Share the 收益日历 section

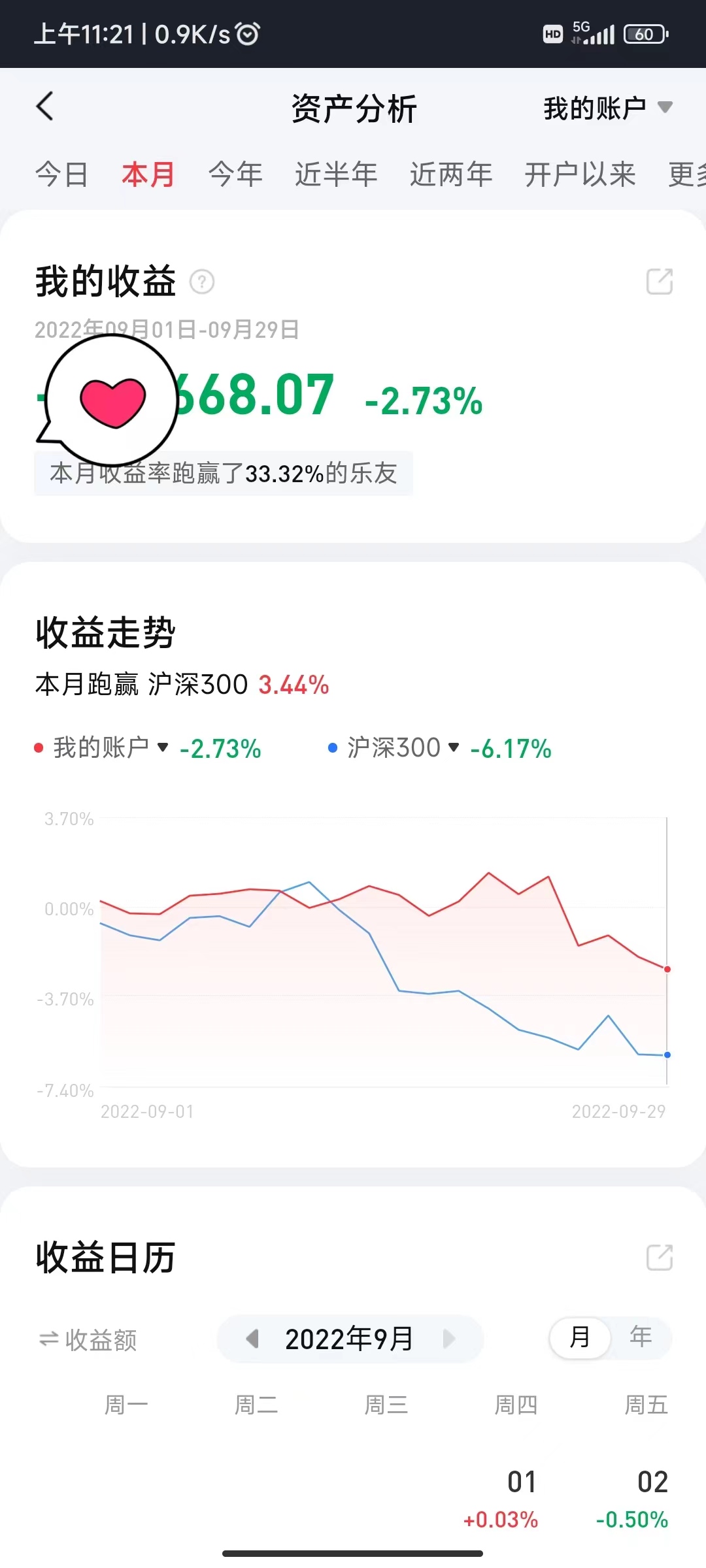click(x=659, y=1258)
